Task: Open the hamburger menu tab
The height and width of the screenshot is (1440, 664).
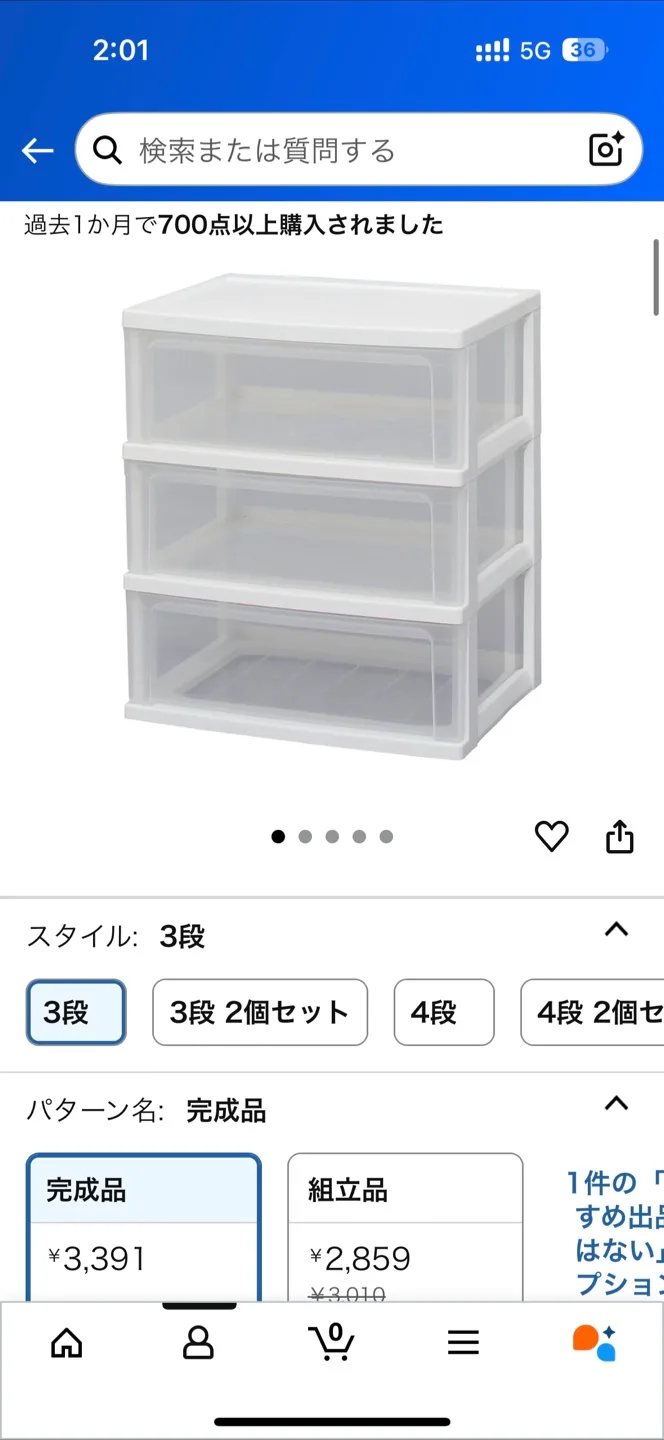Action: coord(463,1342)
